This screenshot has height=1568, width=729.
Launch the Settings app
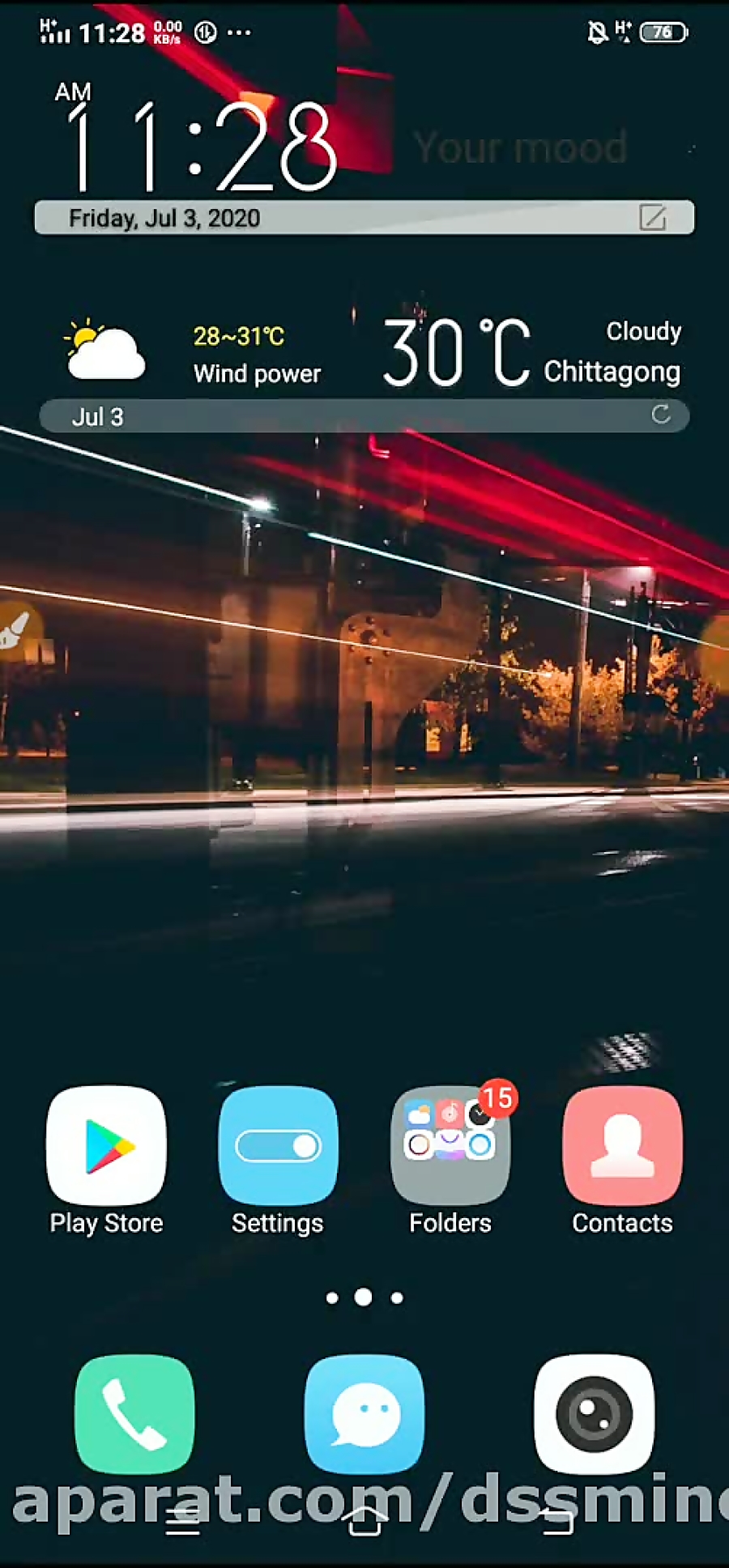click(x=278, y=1146)
